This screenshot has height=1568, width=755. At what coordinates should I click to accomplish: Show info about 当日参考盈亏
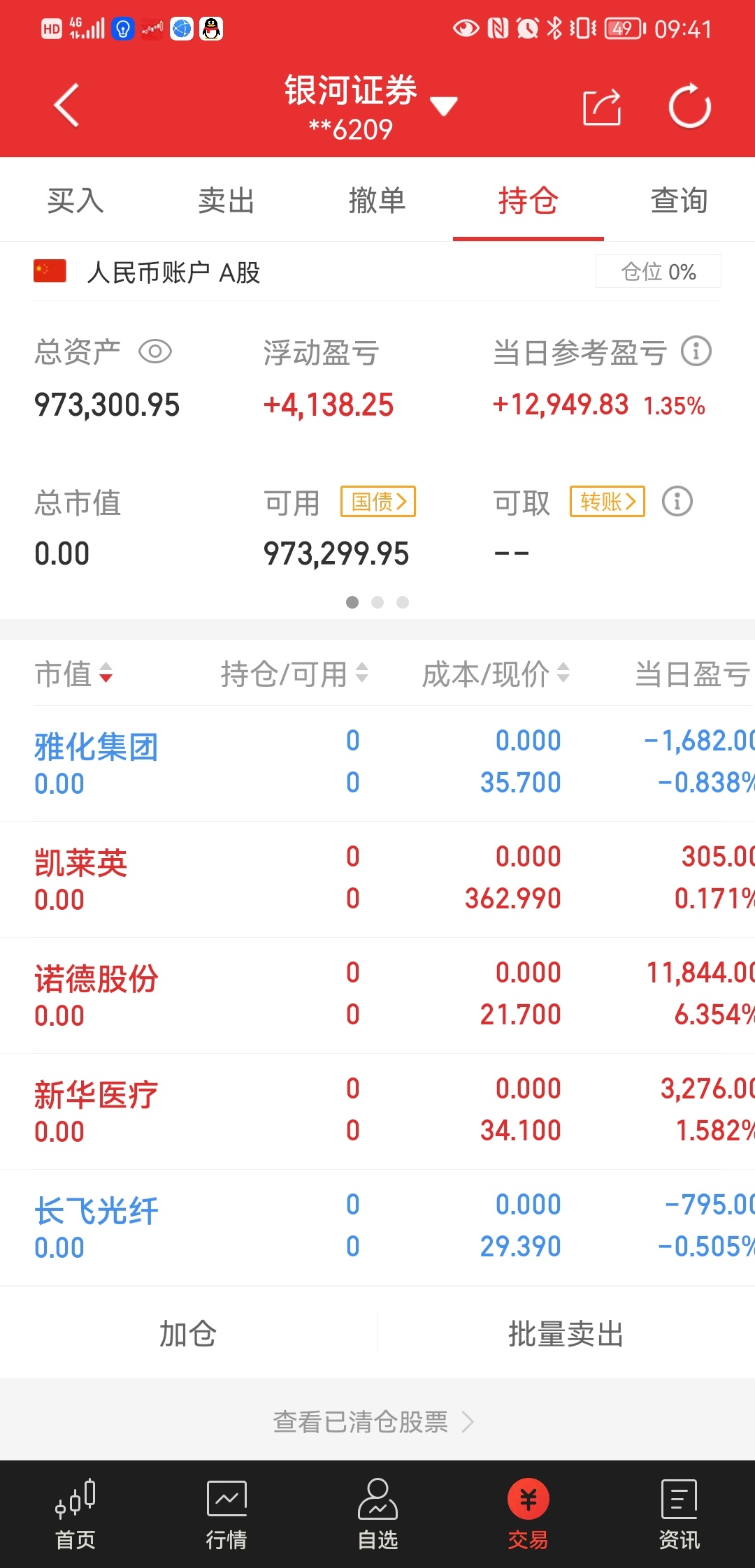(x=696, y=351)
